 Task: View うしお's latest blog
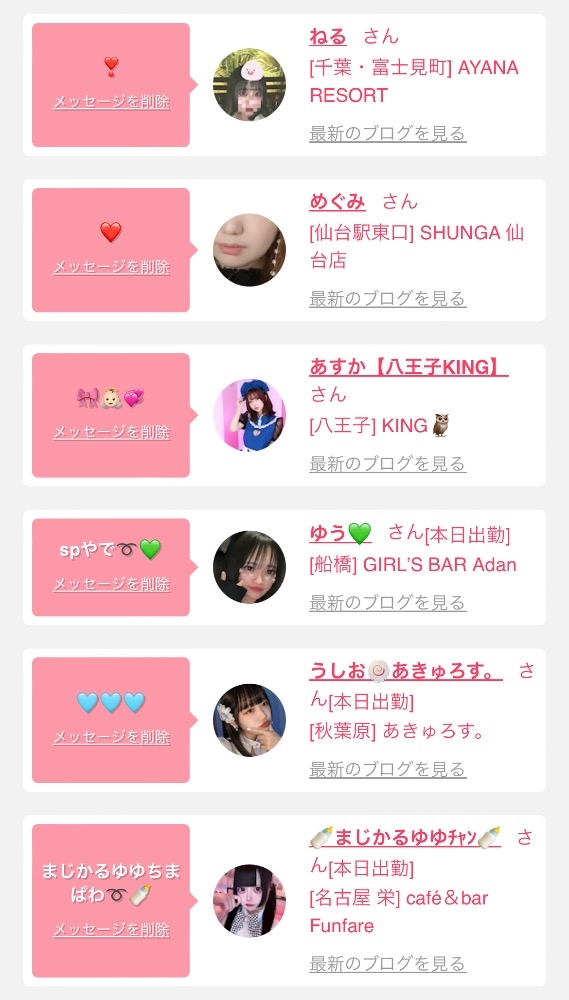click(x=388, y=769)
